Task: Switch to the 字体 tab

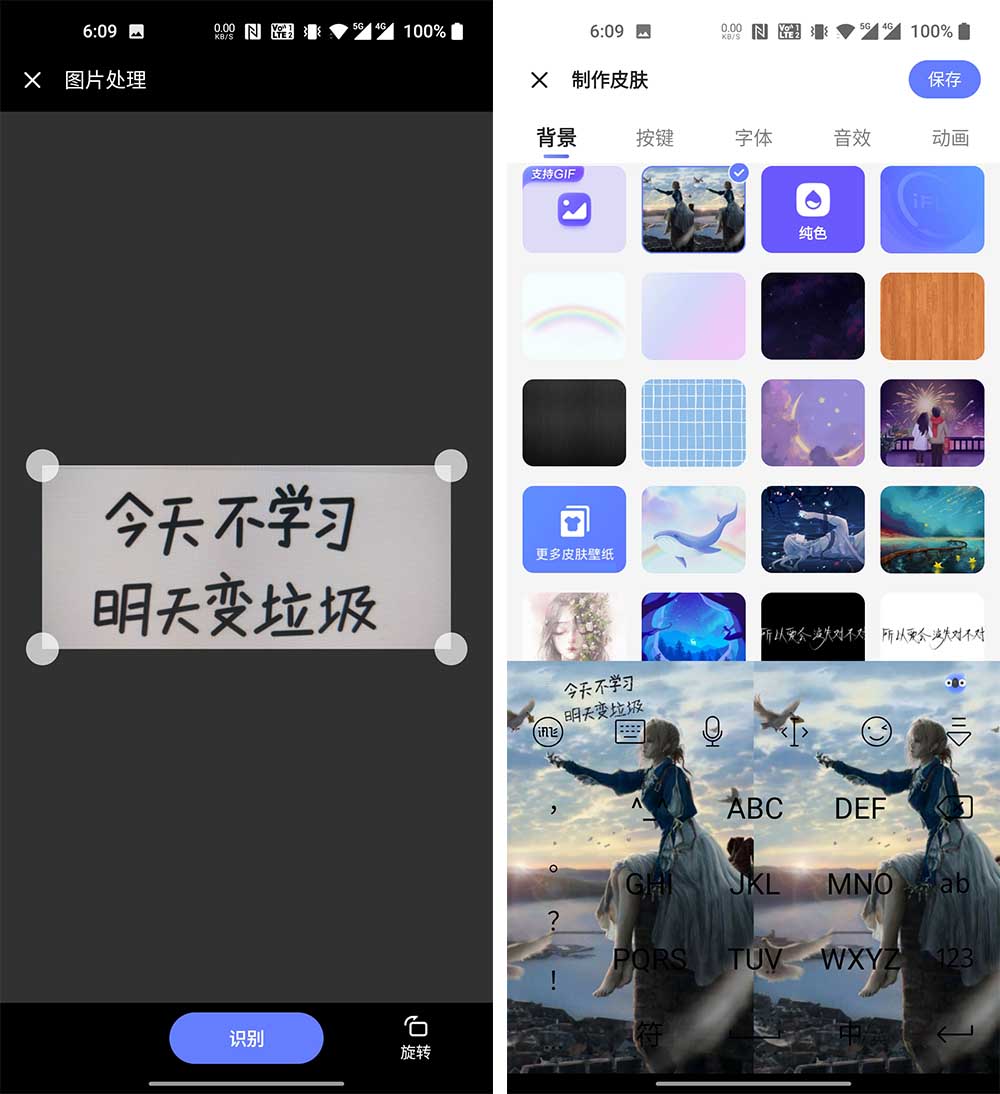Action: point(753,138)
